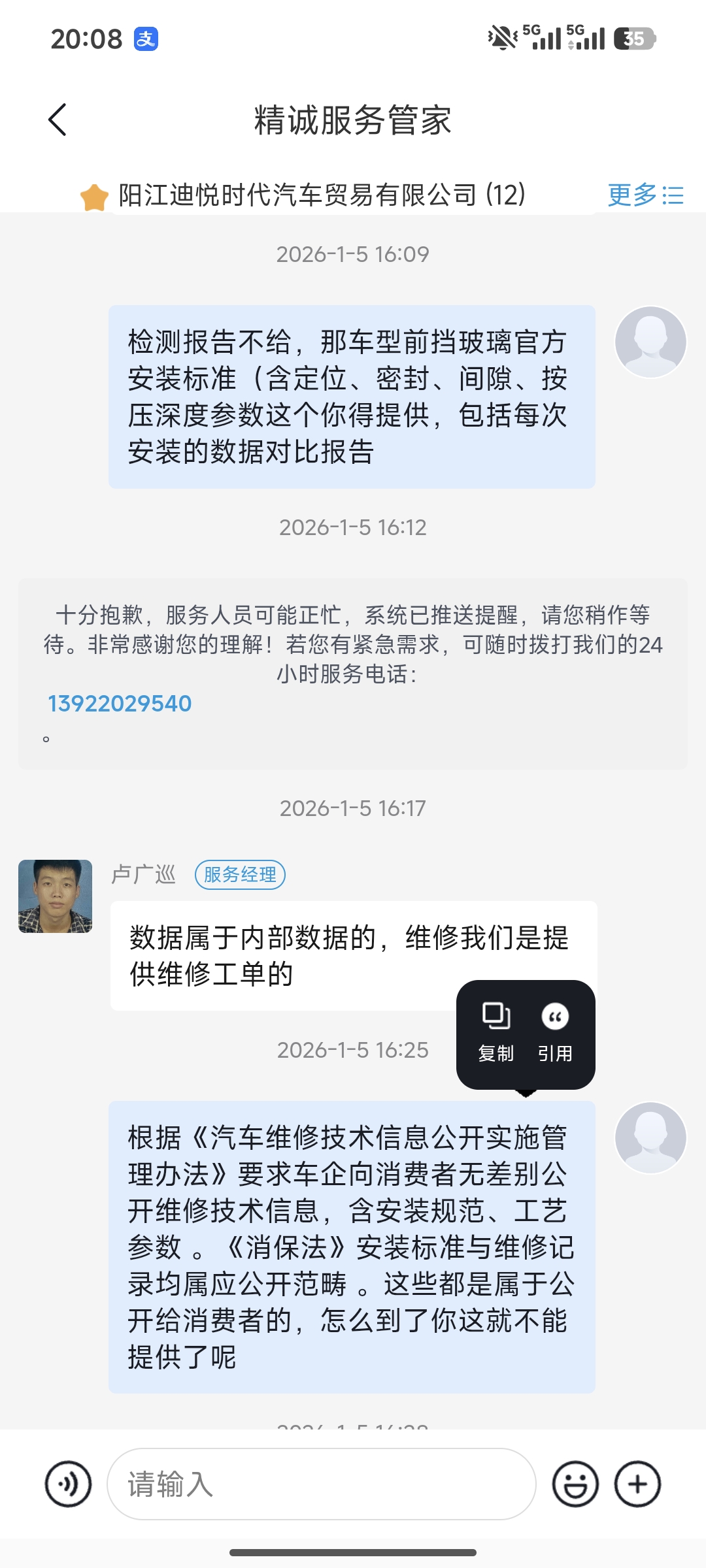
Task: Call the service number 13922029540
Action: [x=120, y=704]
